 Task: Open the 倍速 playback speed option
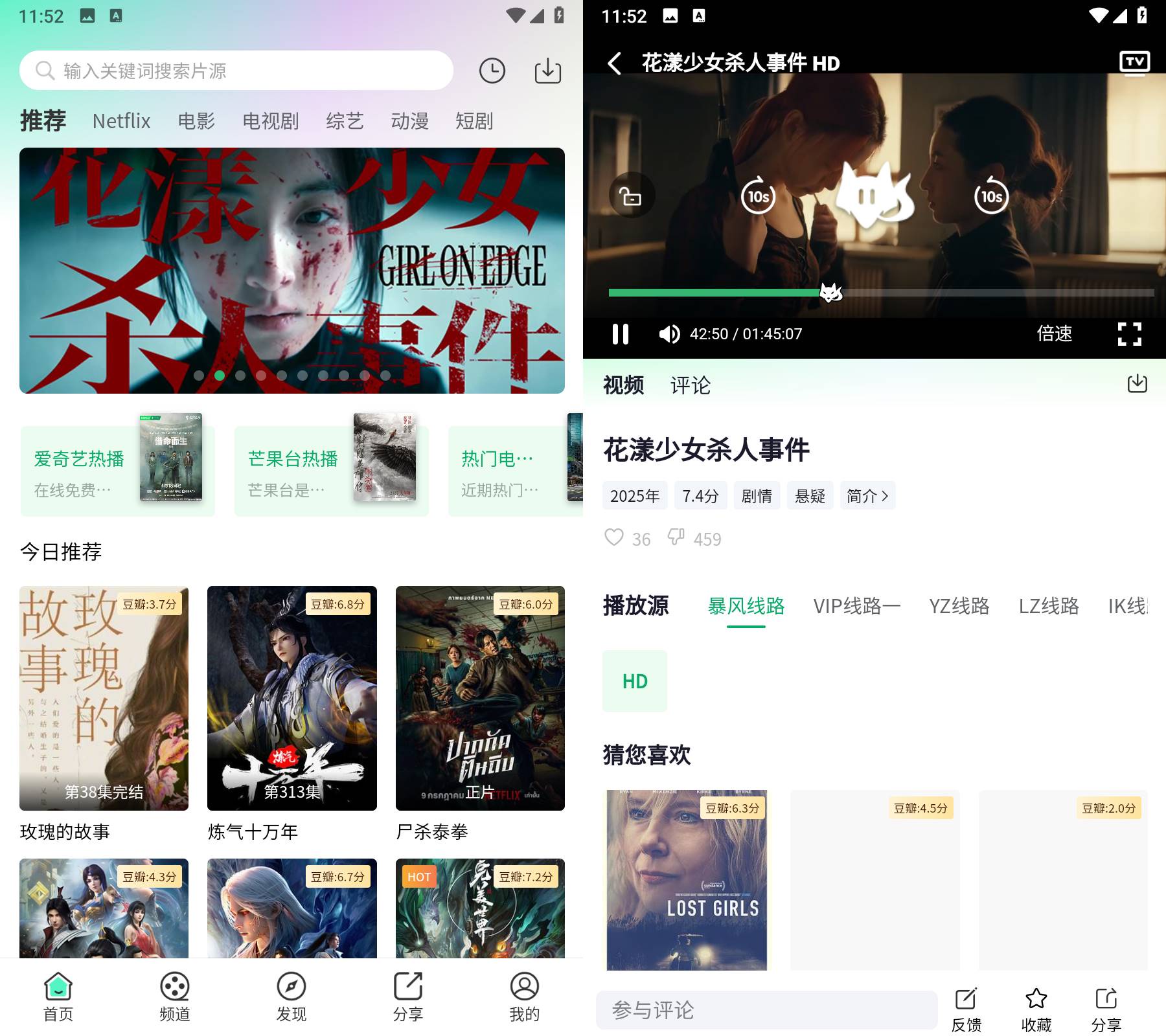[x=1054, y=334]
